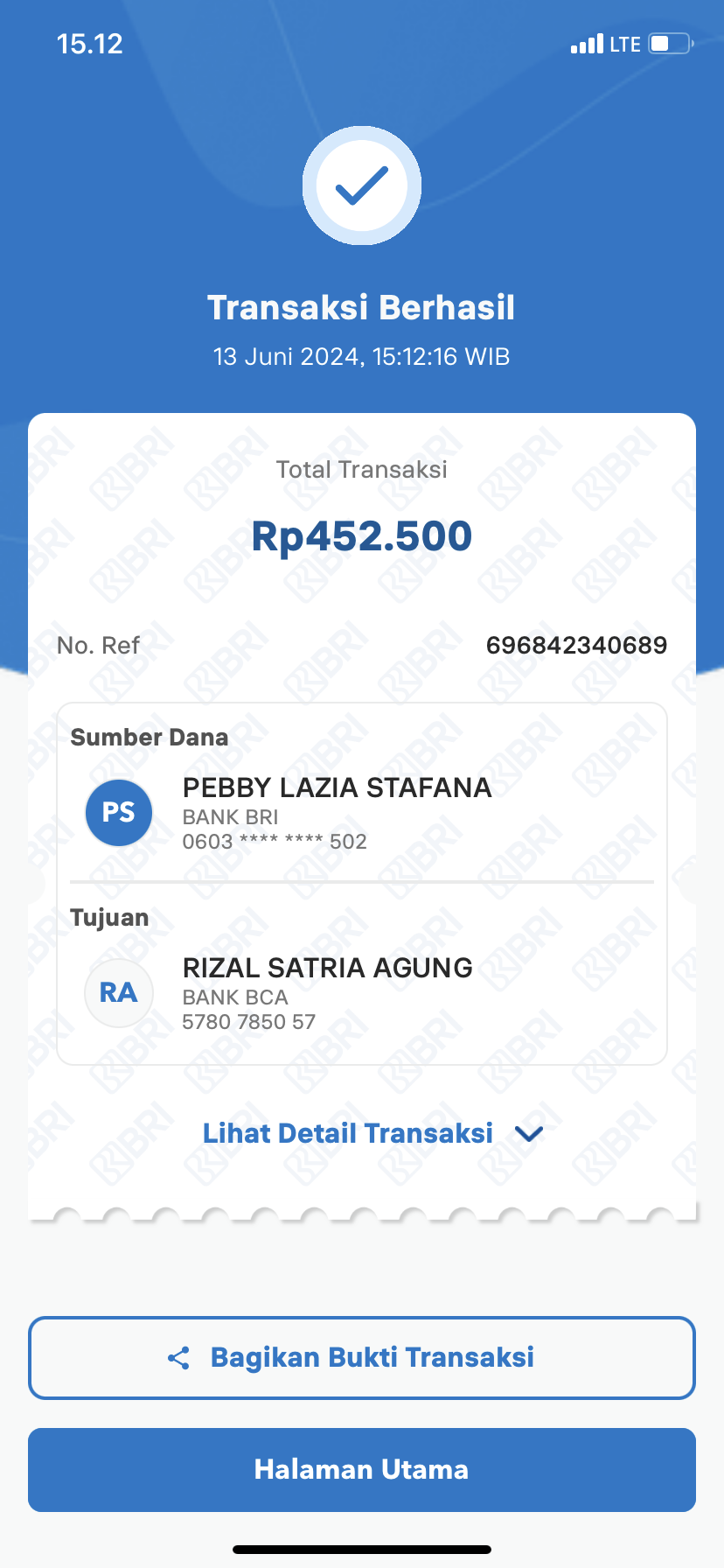Share via Bagikan Bukti Transaksi button

pyautogui.click(x=362, y=1357)
